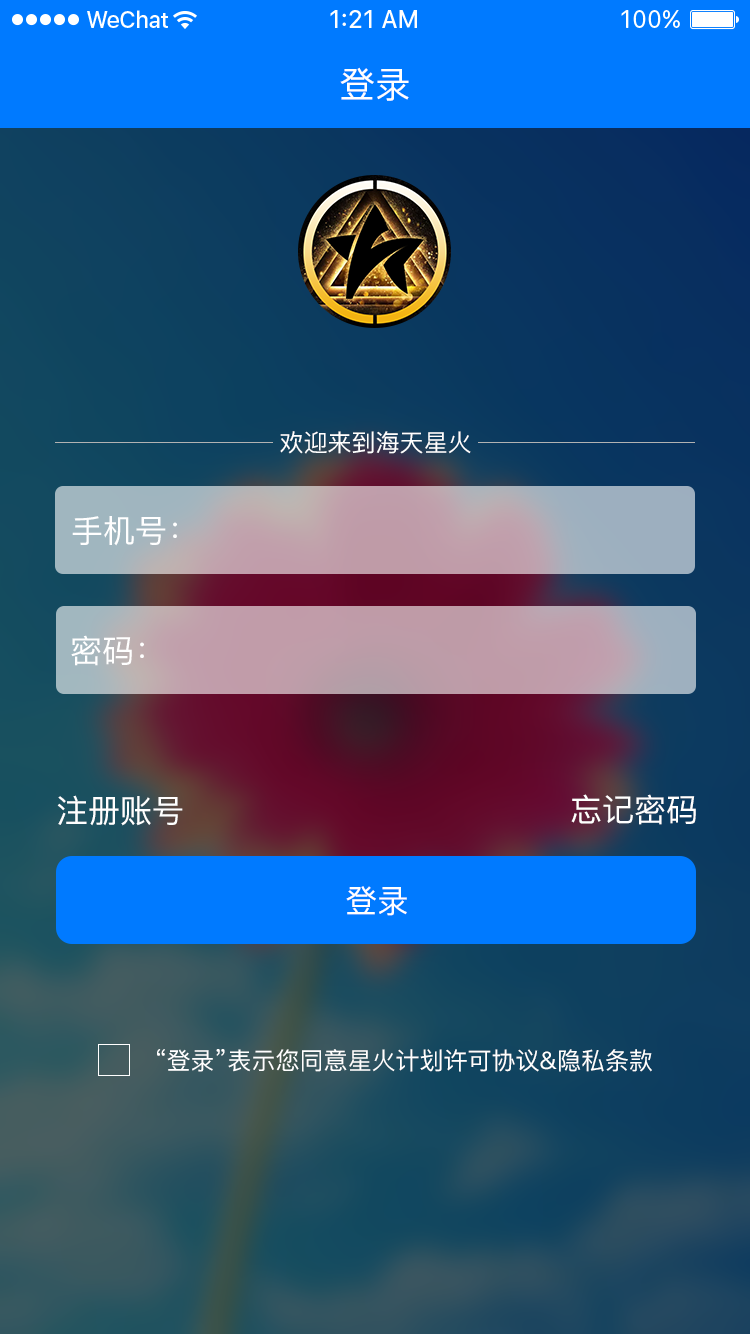Open 忘记密码 to reset password
Viewport: 750px width, 1334px height.
coord(633,810)
